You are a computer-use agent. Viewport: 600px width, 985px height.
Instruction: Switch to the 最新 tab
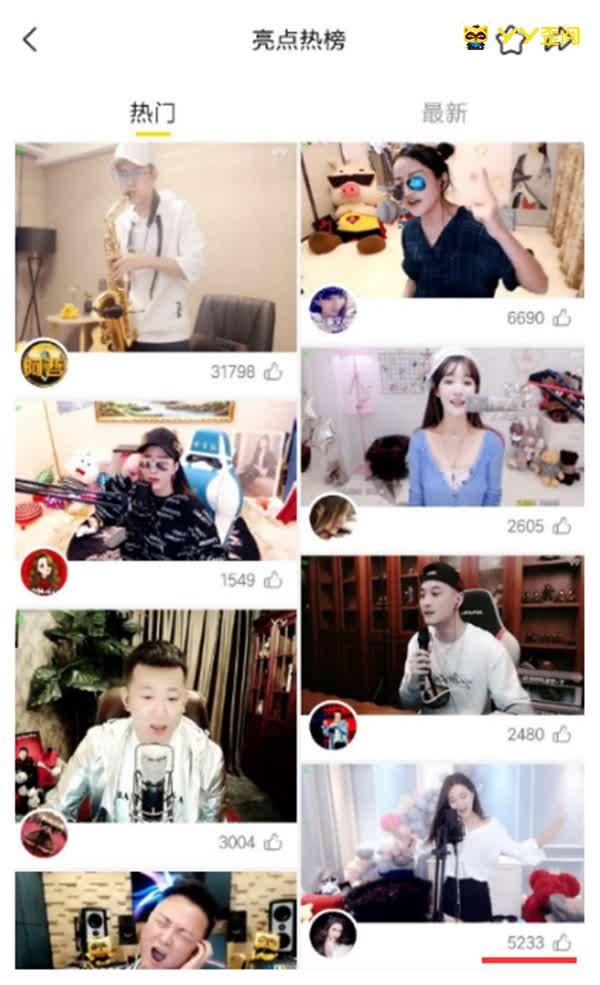[444, 113]
